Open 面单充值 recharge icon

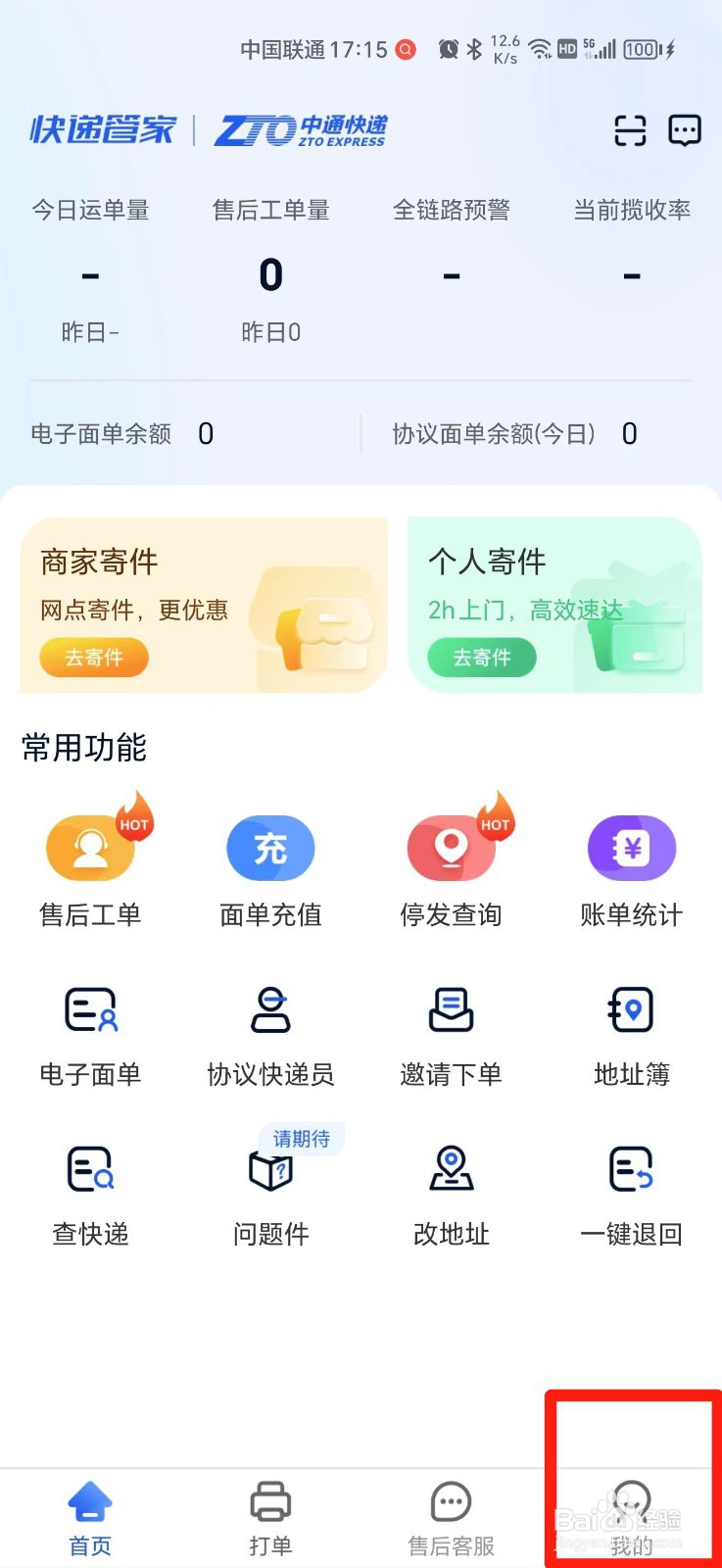click(270, 862)
